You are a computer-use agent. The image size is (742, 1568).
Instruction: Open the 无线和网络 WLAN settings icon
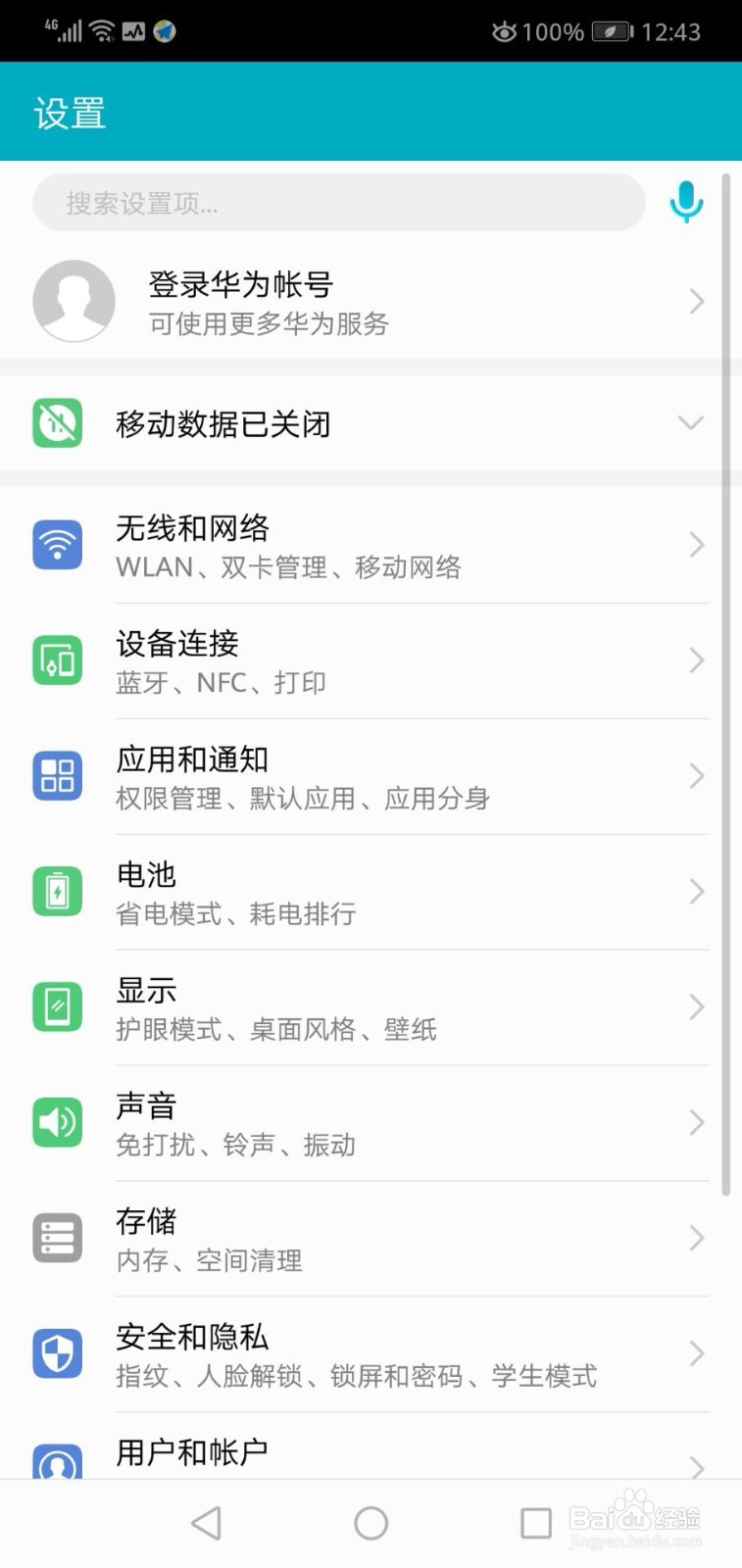[x=57, y=545]
